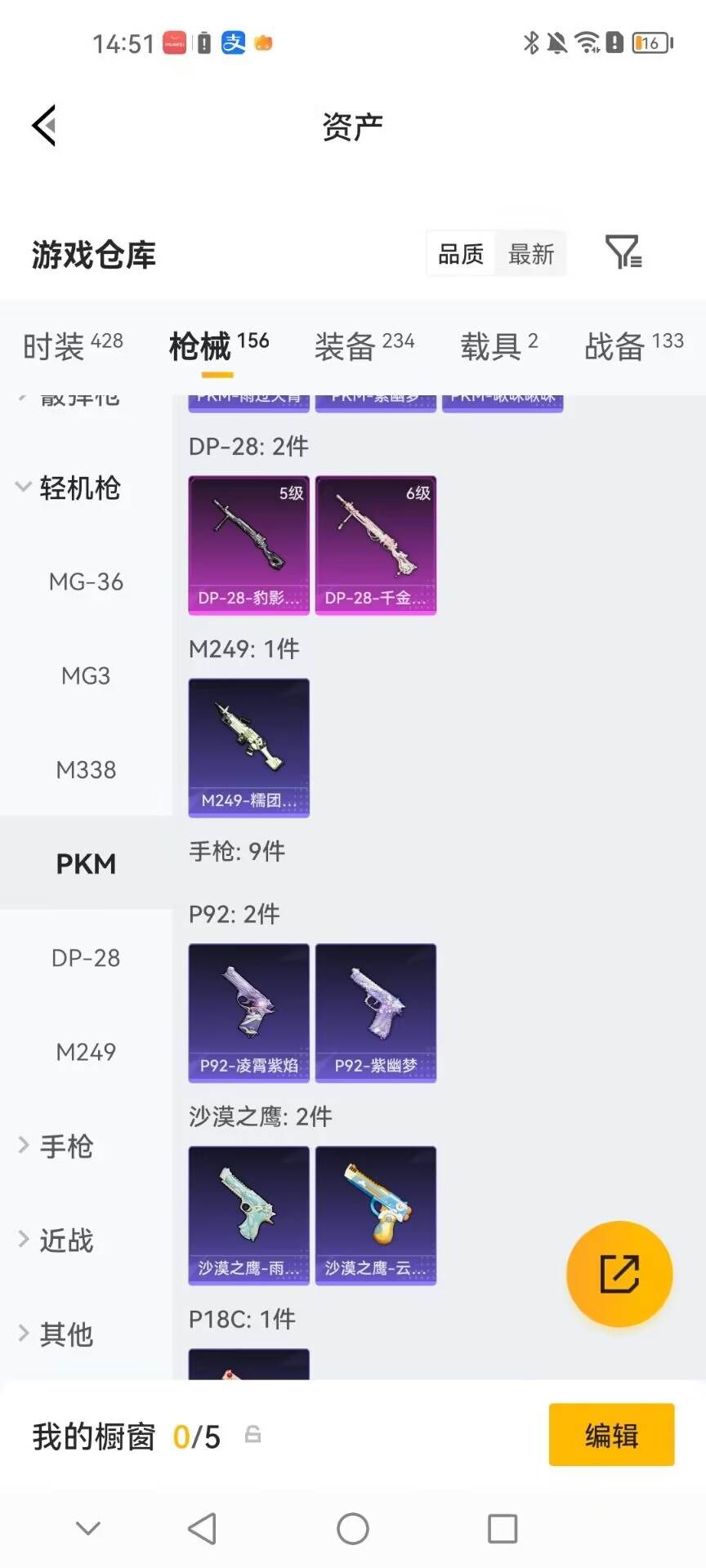
Task: Select MG-36 in the sidebar
Action: click(x=86, y=581)
